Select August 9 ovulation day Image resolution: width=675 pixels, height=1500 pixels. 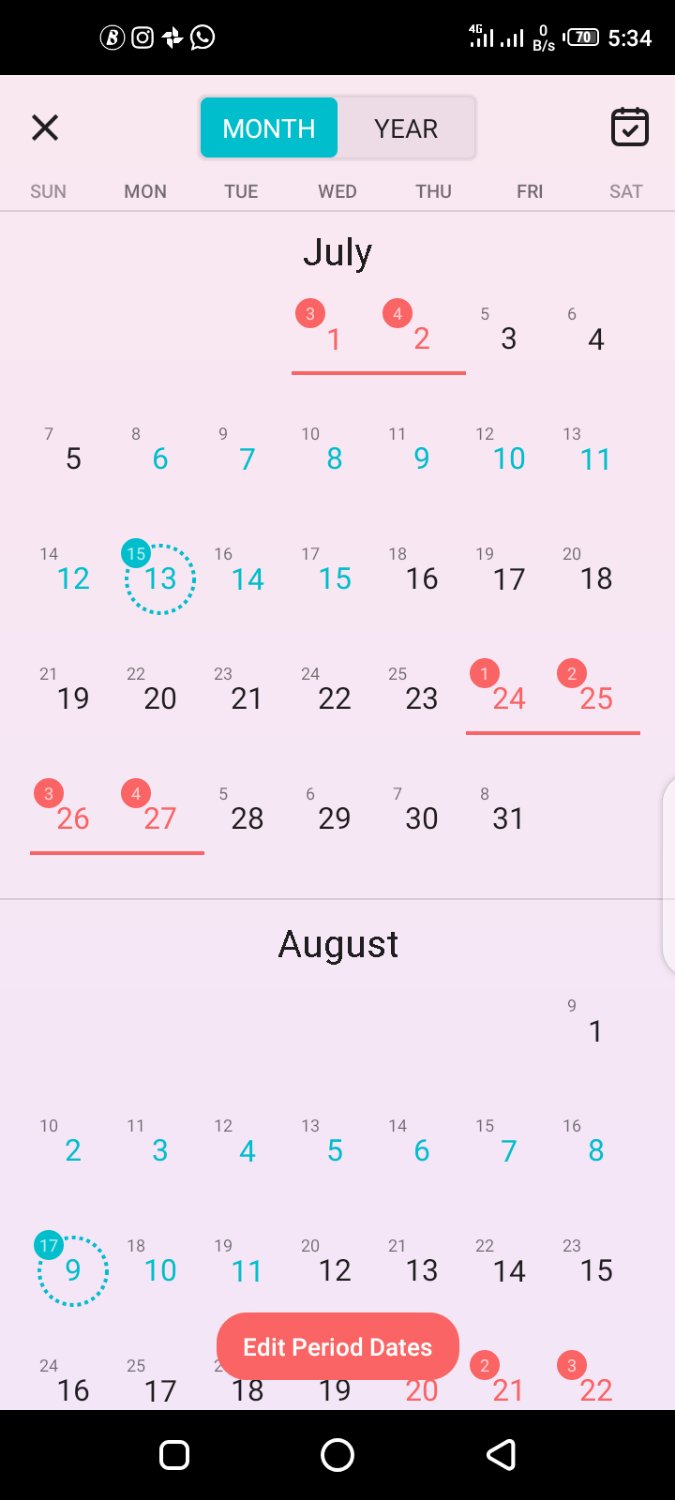(73, 1271)
